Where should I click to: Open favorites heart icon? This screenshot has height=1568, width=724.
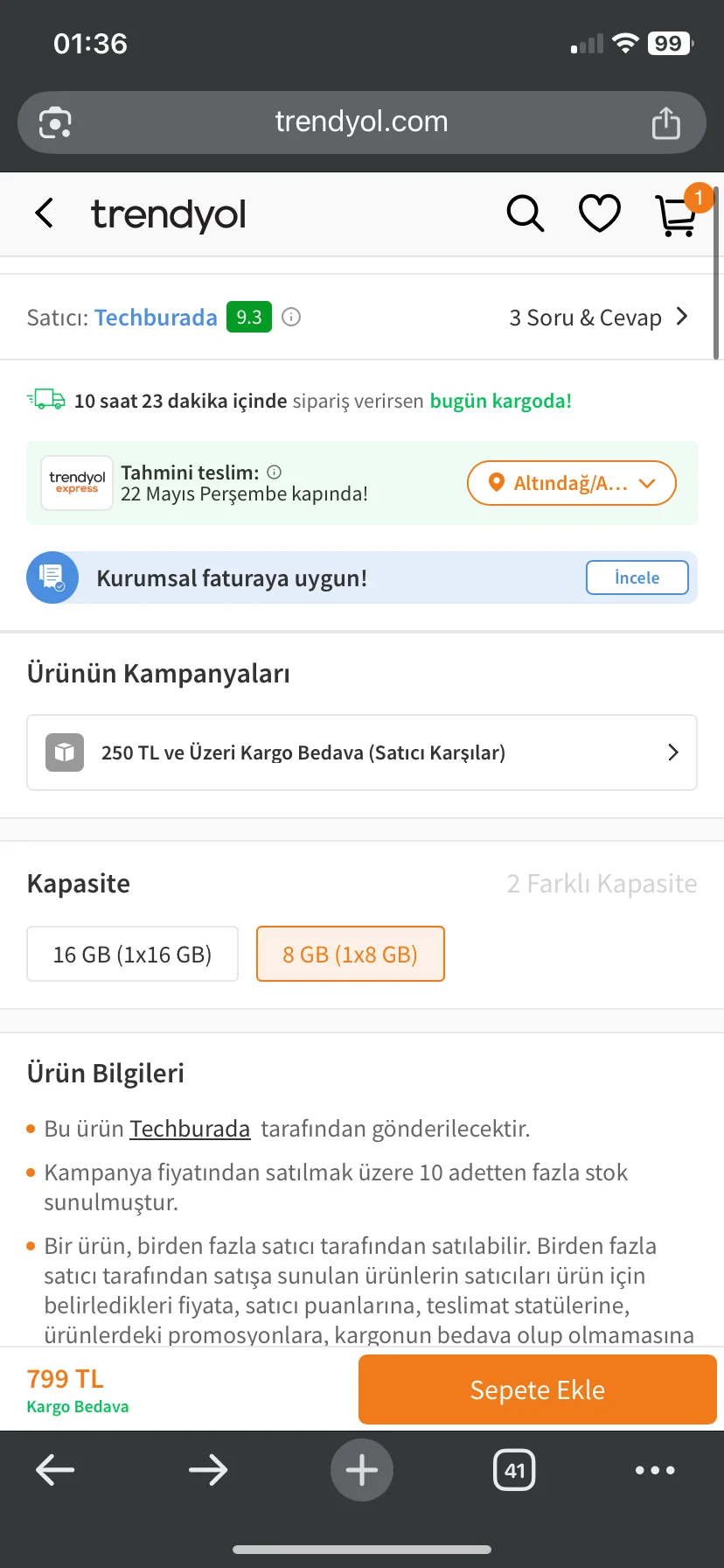pos(600,213)
